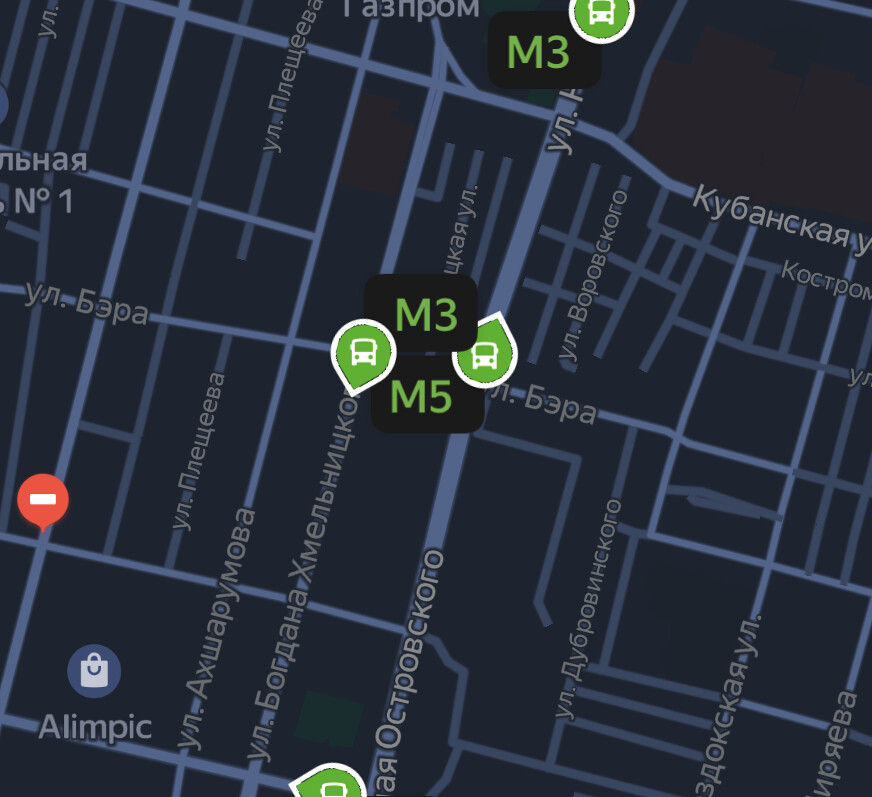Select bus stop marker on ул. Богдана Хмельницкого
This screenshot has height=797, width=872.
pyautogui.click(x=363, y=352)
